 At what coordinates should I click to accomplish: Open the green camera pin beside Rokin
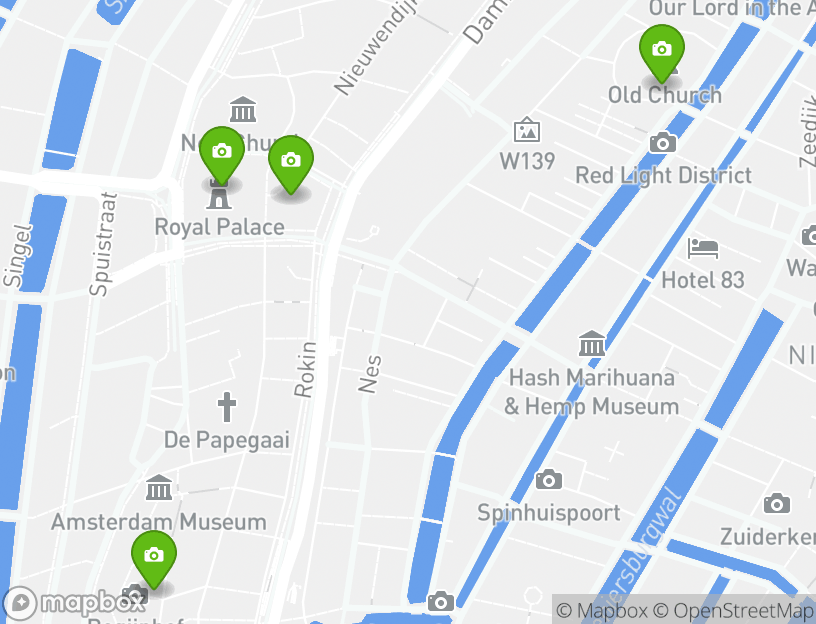(x=290, y=161)
